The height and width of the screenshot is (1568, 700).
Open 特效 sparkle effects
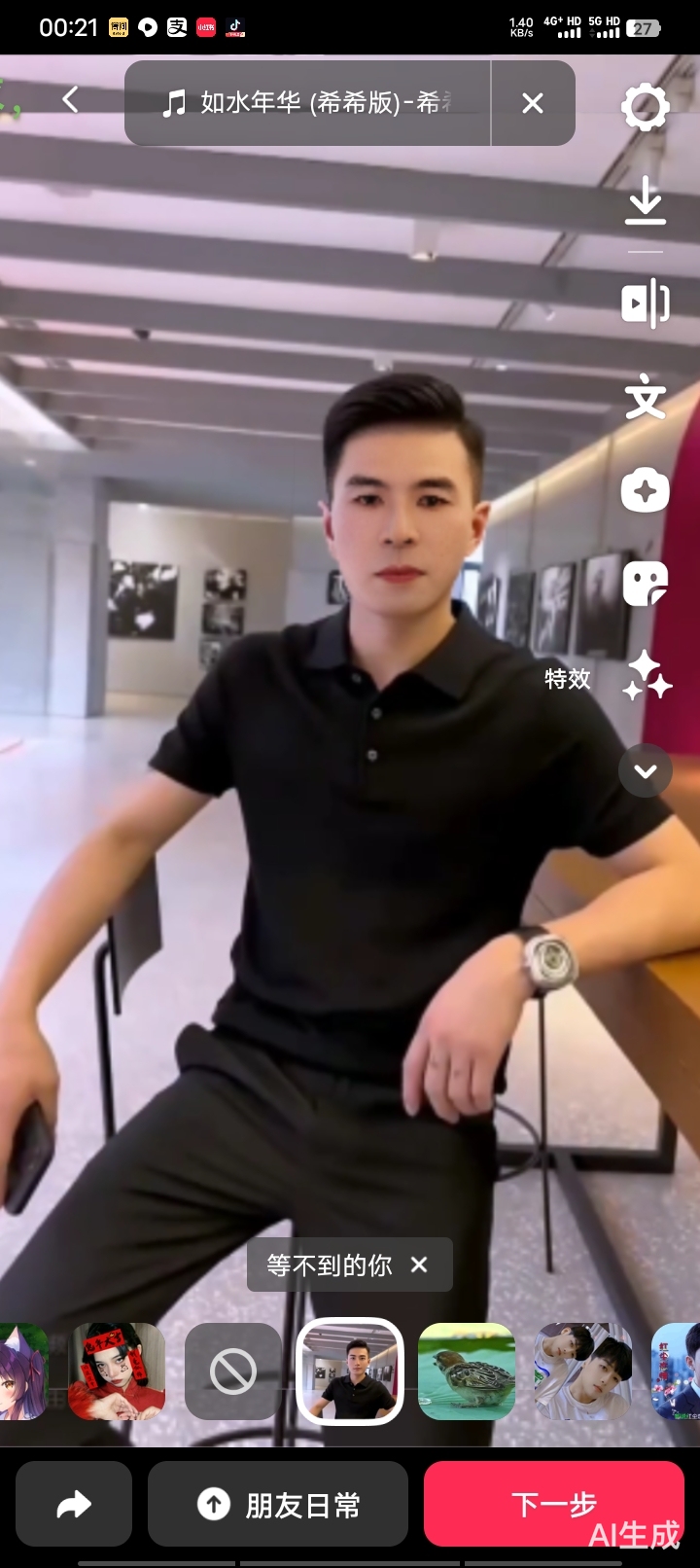point(647,677)
